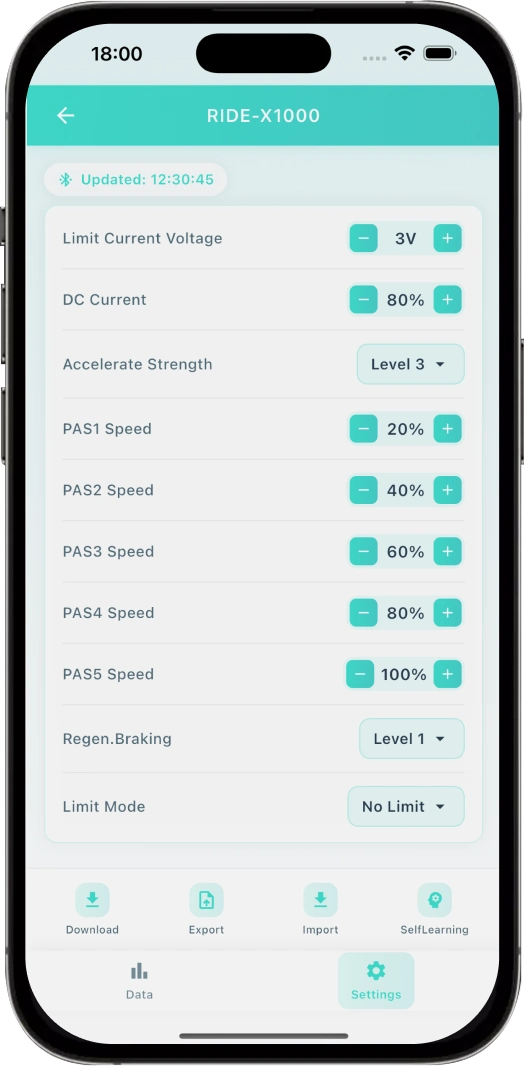This screenshot has width=525, height=1066.
Task: Import settings from file
Action: pyautogui.click(x=320, y=910)
